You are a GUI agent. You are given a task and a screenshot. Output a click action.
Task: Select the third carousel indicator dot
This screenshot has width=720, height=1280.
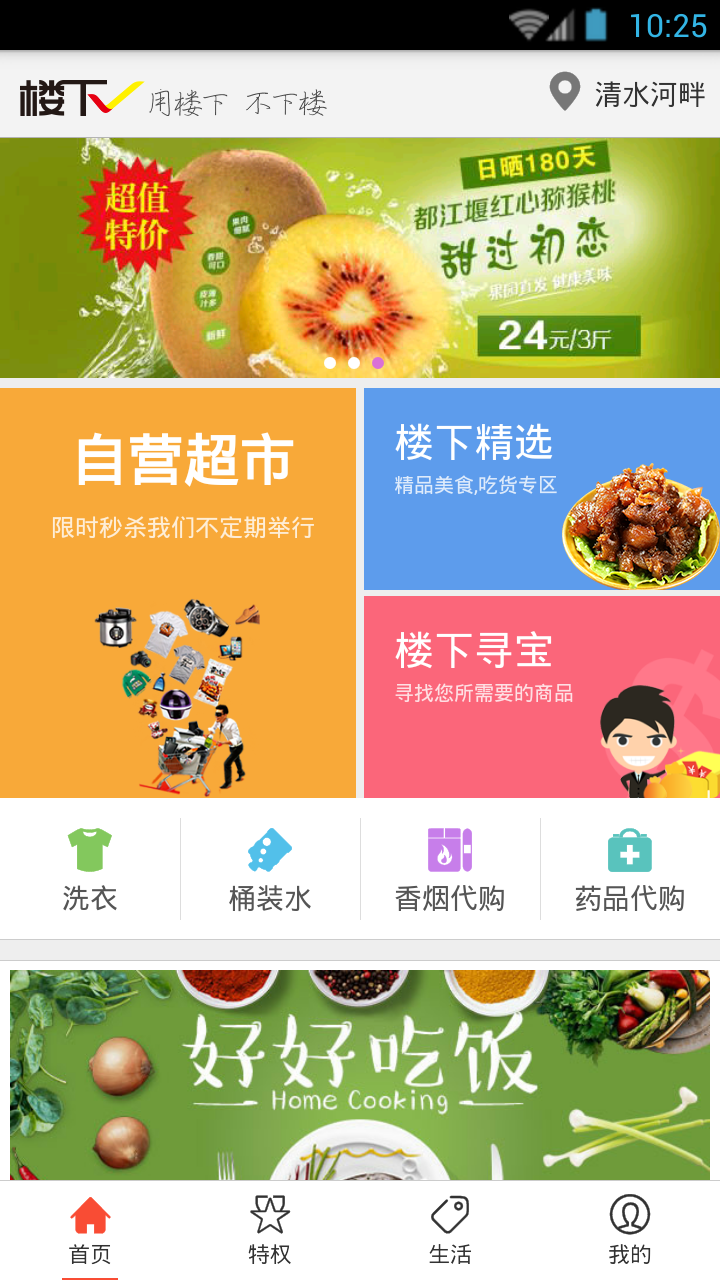377,363
